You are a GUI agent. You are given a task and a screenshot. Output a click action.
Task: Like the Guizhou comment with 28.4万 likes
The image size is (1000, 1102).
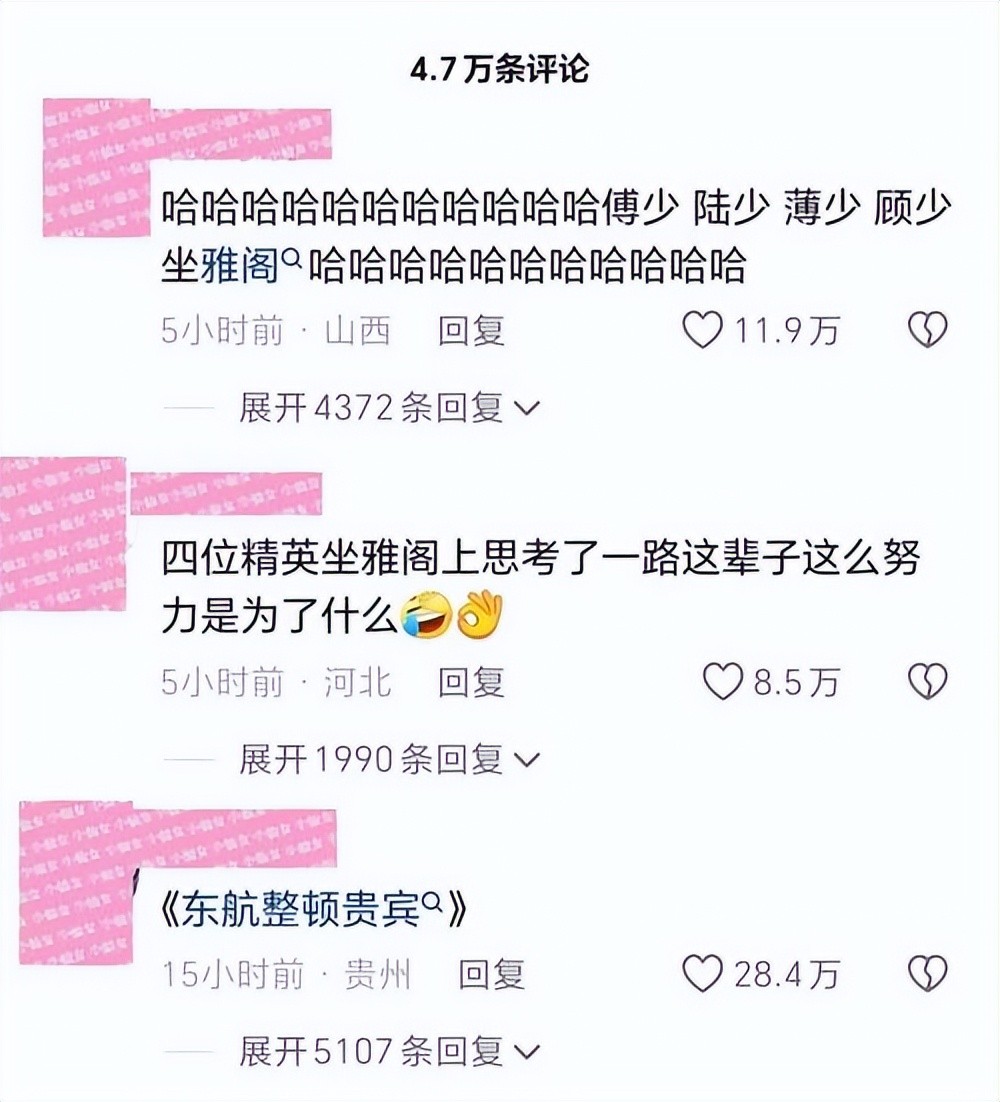702,973
